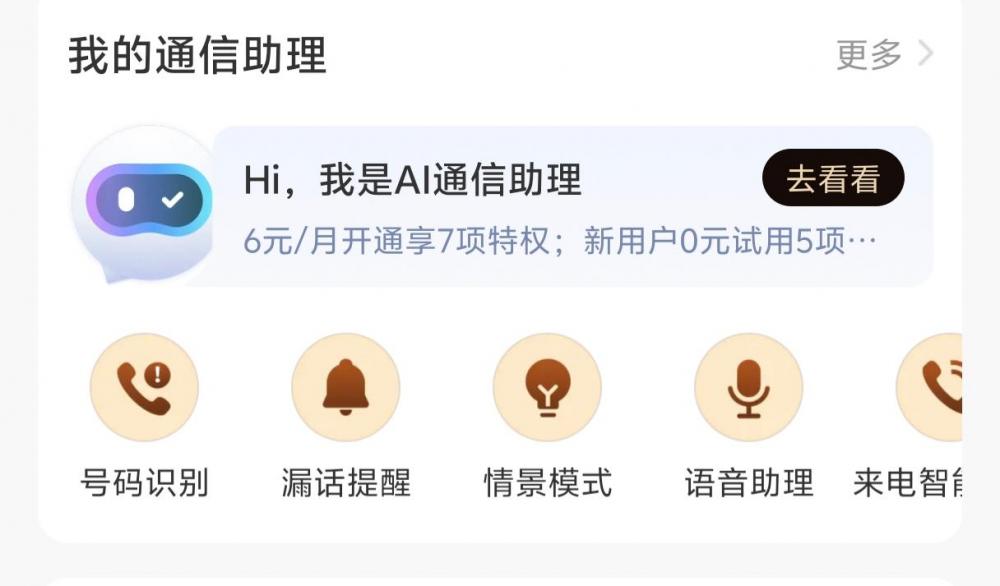Open 号码识别 feature
The width and height of the screenshot is (1000, 586).
(144, 388)
